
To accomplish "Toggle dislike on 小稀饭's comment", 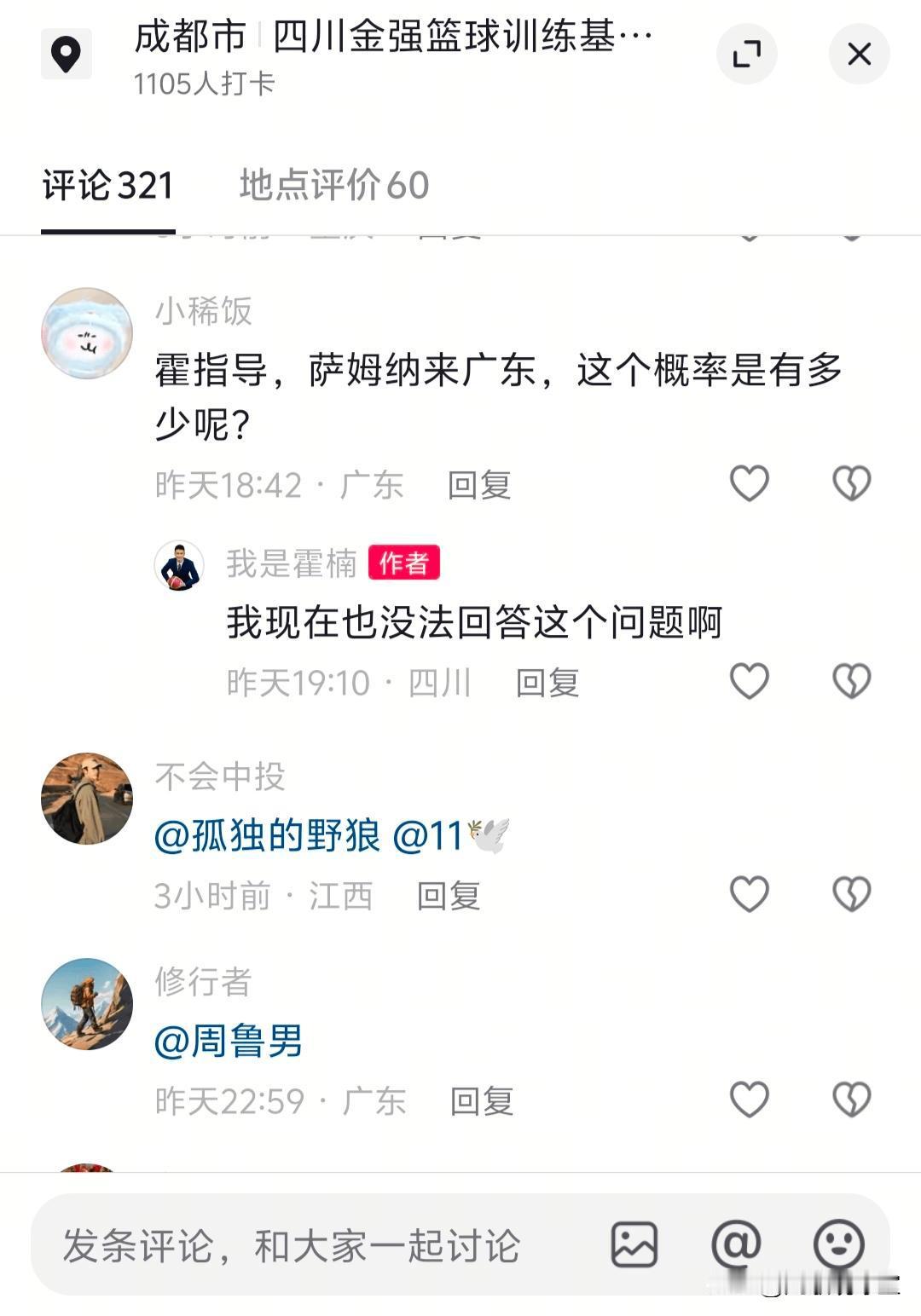I will (x=852, y=482).
